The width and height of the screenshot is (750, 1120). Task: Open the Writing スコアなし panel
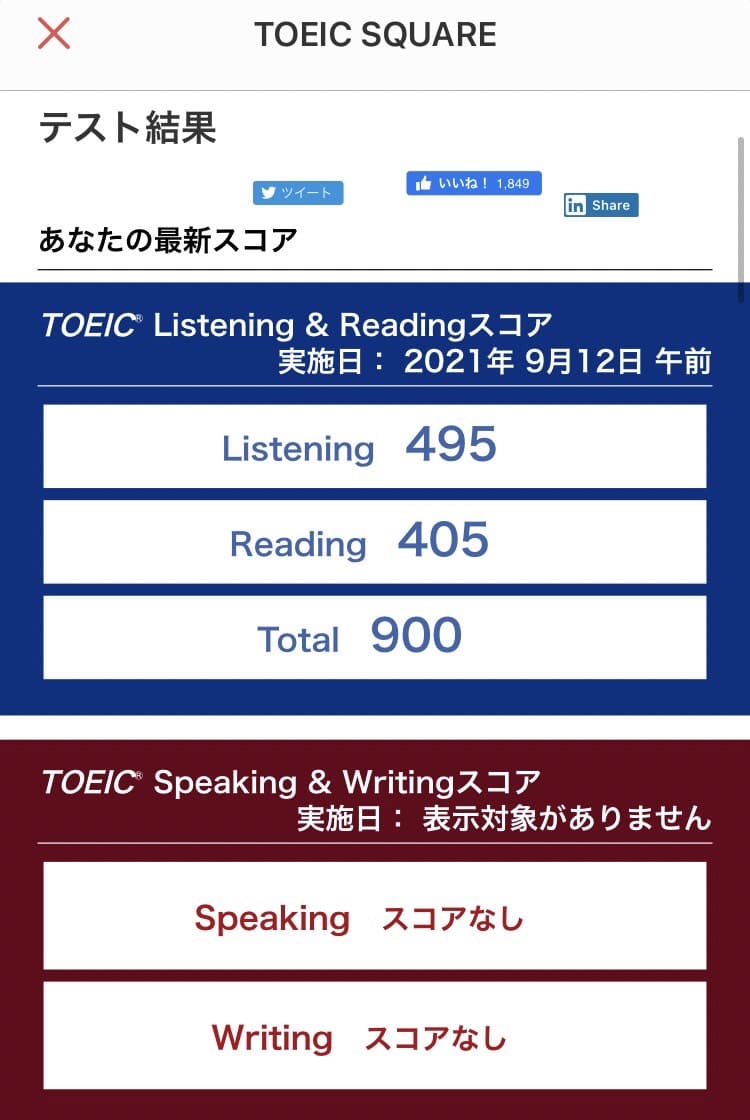pyautogui.click(x=373, y=1036)
